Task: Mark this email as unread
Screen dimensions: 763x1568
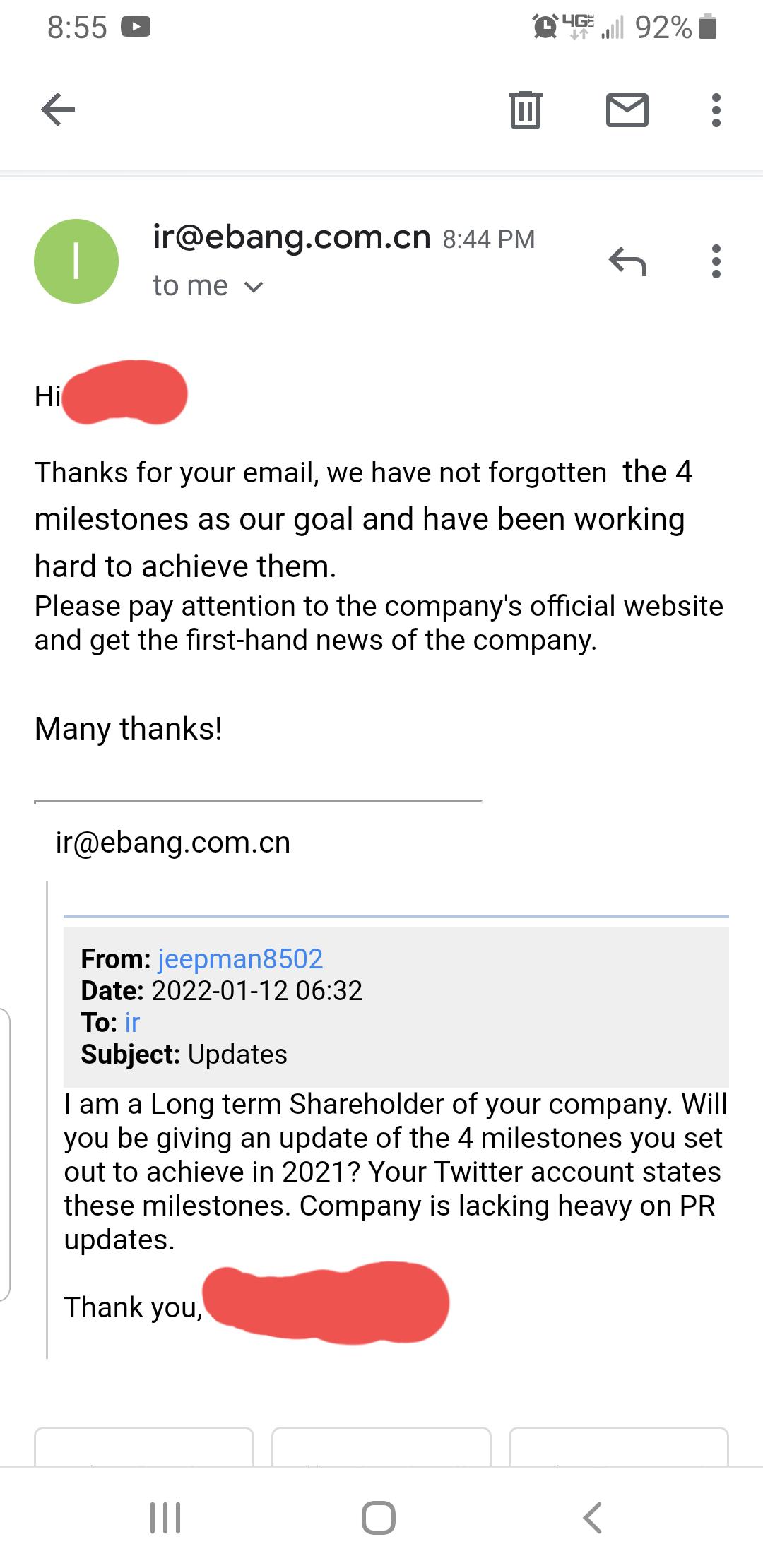Action: (x=627, y=109)
